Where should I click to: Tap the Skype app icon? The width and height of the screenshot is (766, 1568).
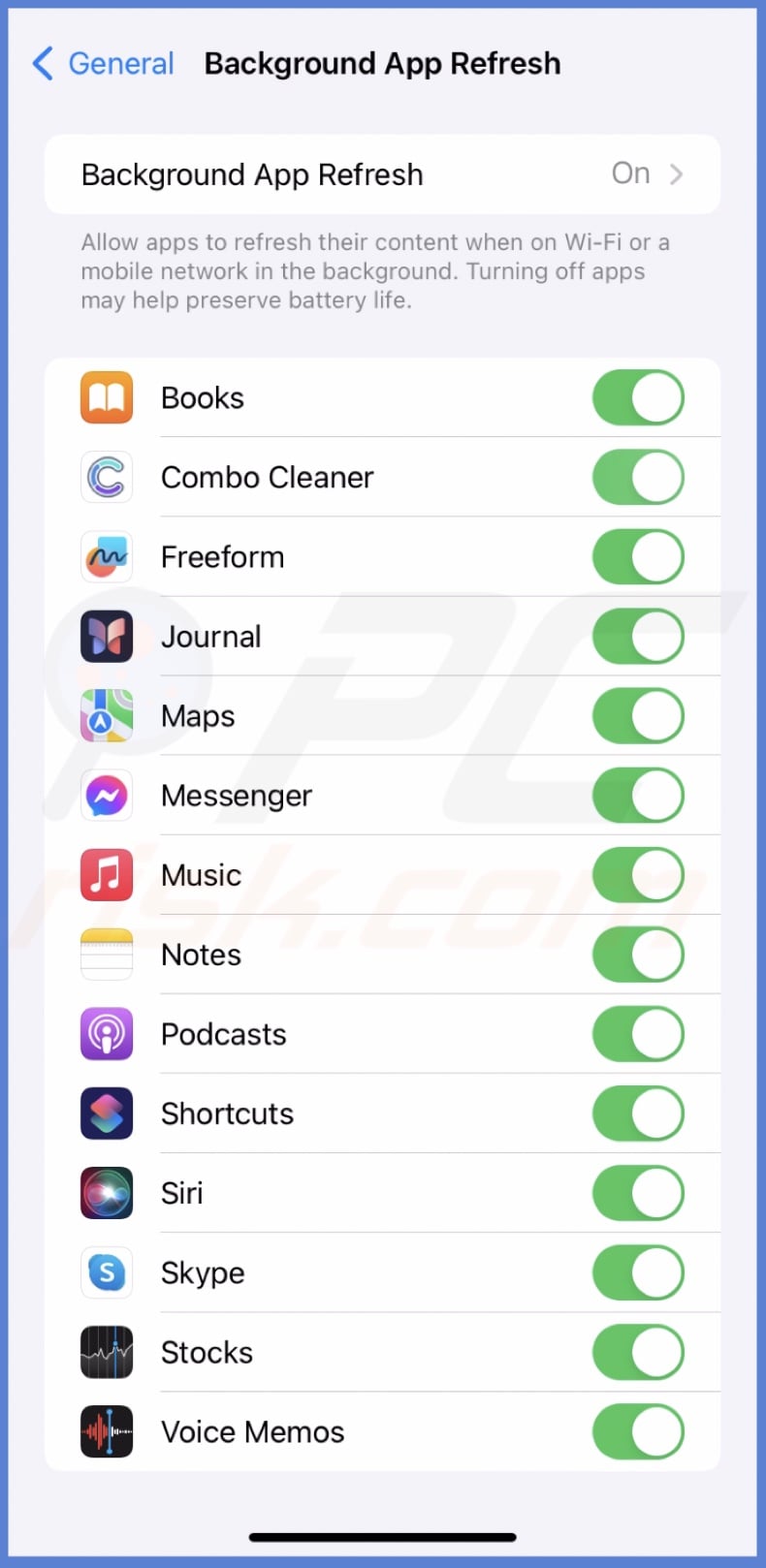107,1272
